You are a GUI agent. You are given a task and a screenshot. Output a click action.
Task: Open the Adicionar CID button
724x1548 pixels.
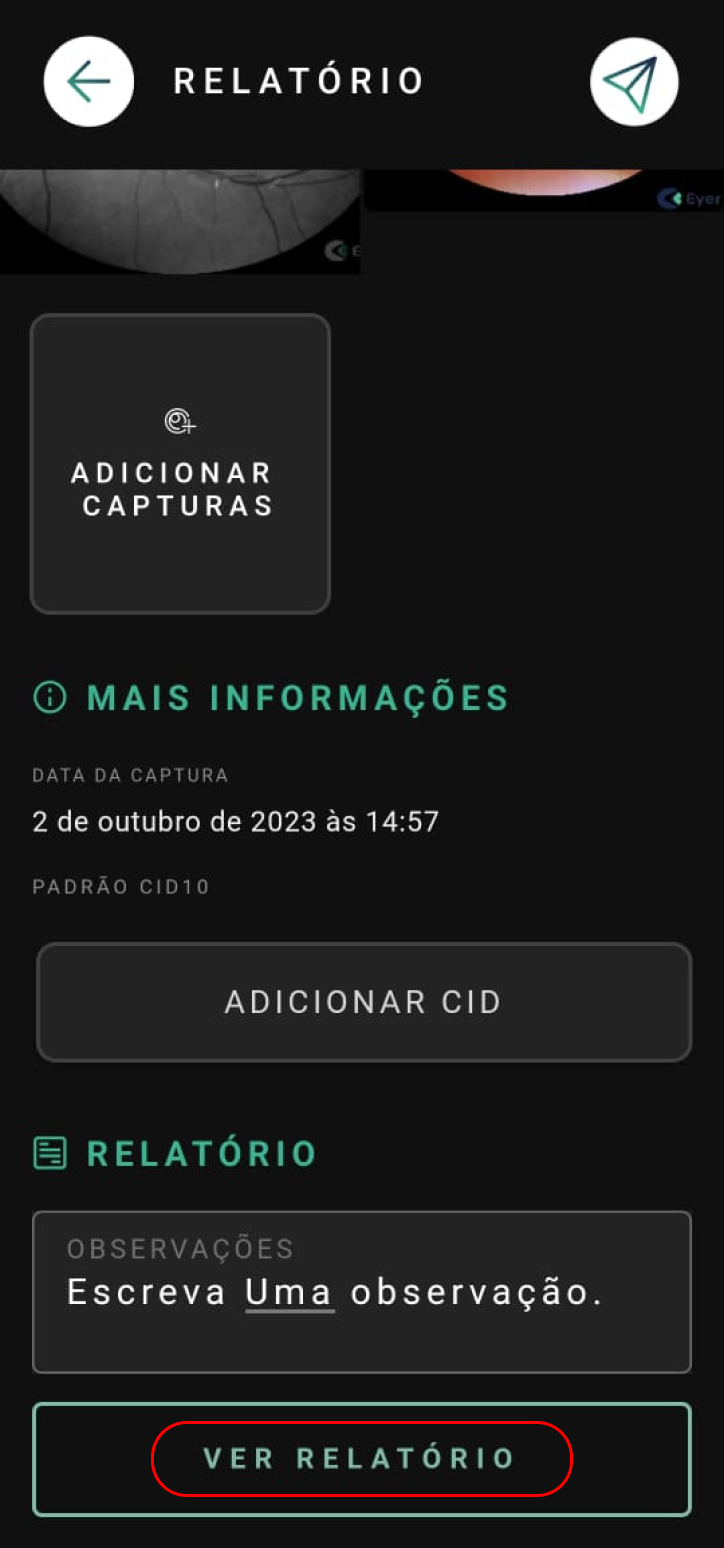tap(364, 1002)
